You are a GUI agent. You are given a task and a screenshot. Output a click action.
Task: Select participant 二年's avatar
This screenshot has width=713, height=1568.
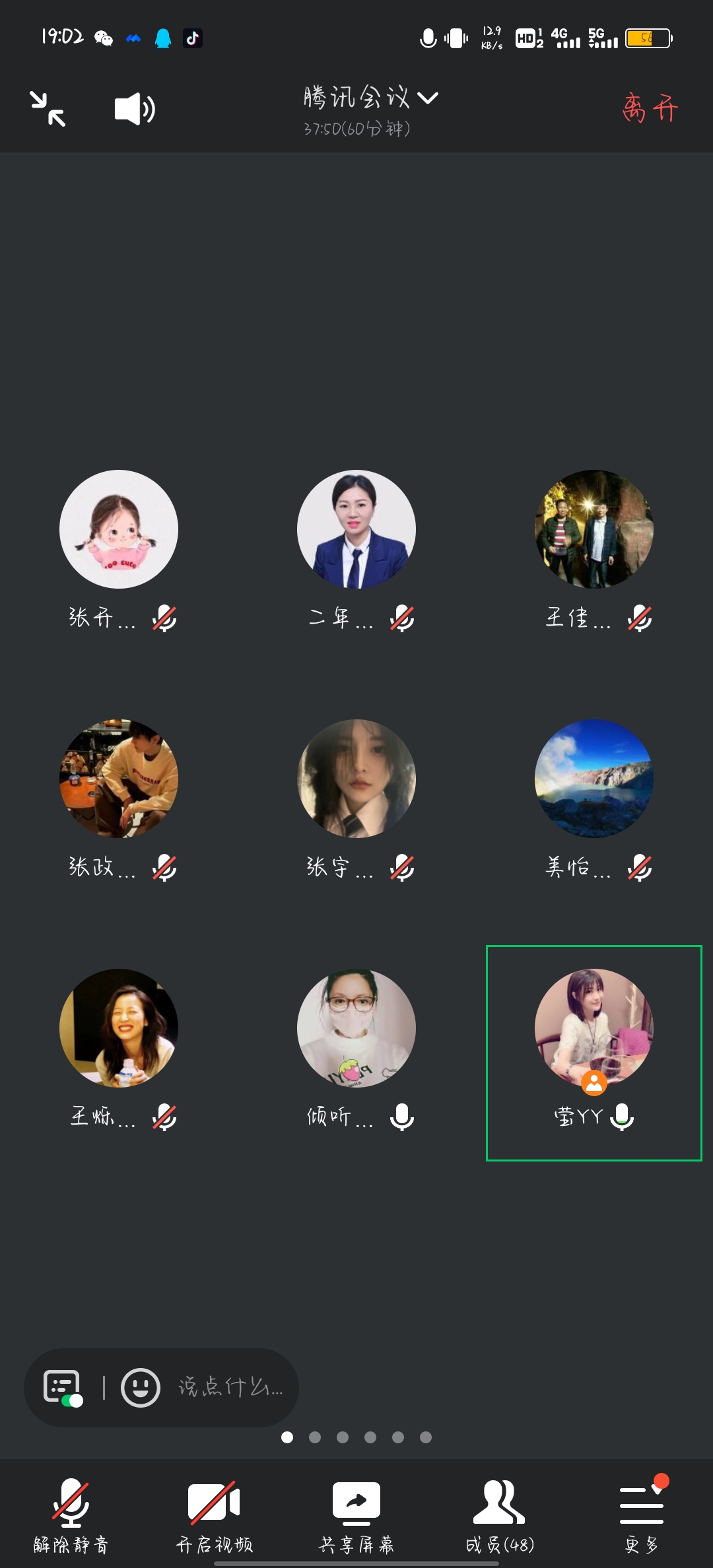pyautogui.click(x=356, y=529)
